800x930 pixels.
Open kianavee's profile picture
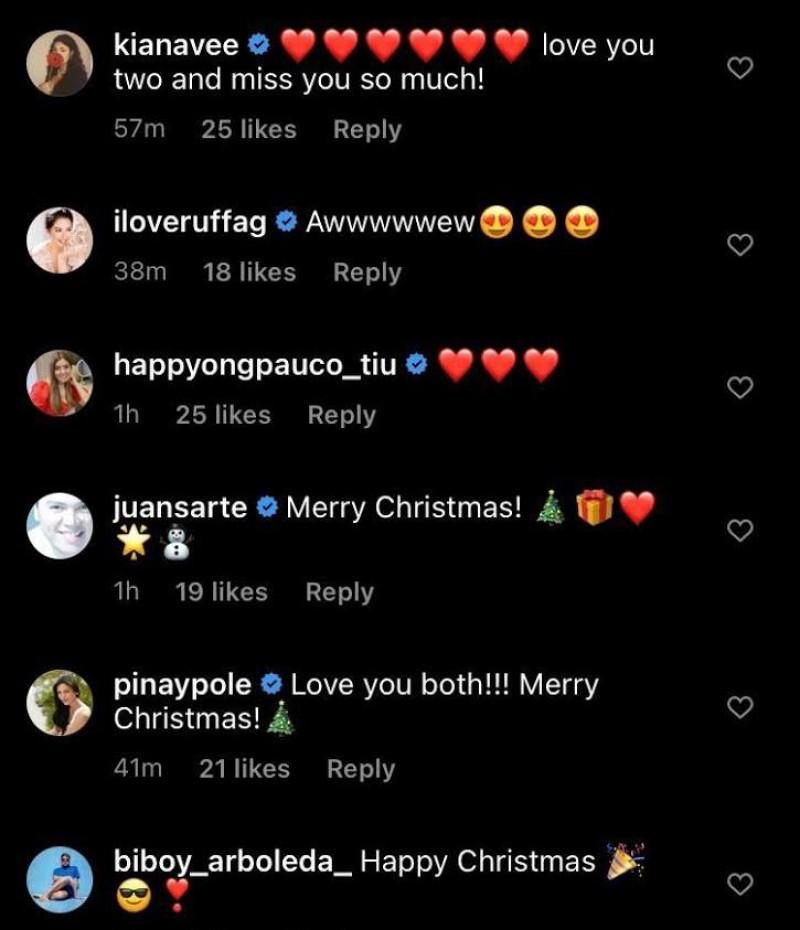(x=60, y=62)
